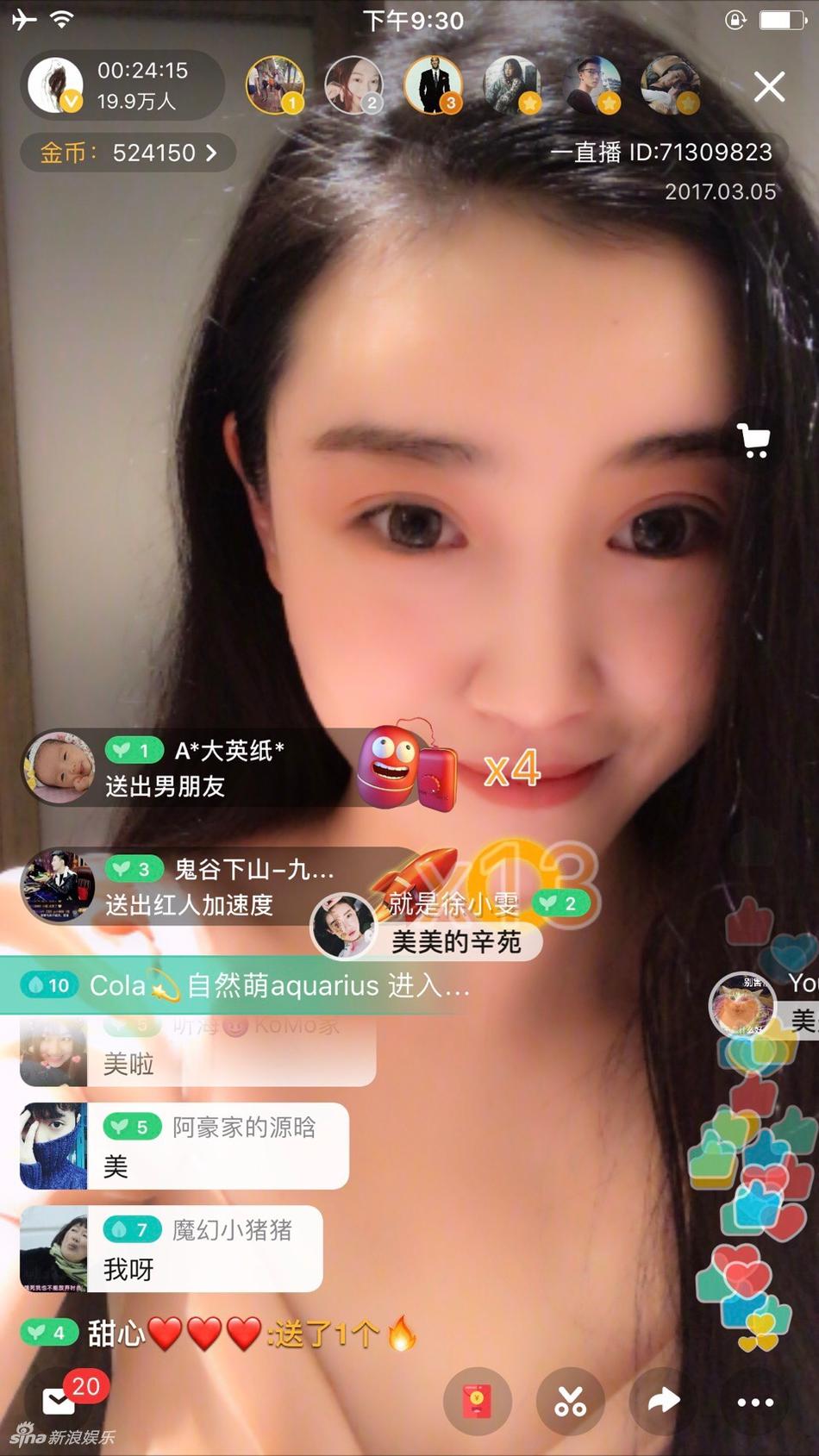The width and height of the screenshot is (819, 1456).
Task: Open the streamer's profile avatar
Action: pyautogui.click(x=55, y=86)
